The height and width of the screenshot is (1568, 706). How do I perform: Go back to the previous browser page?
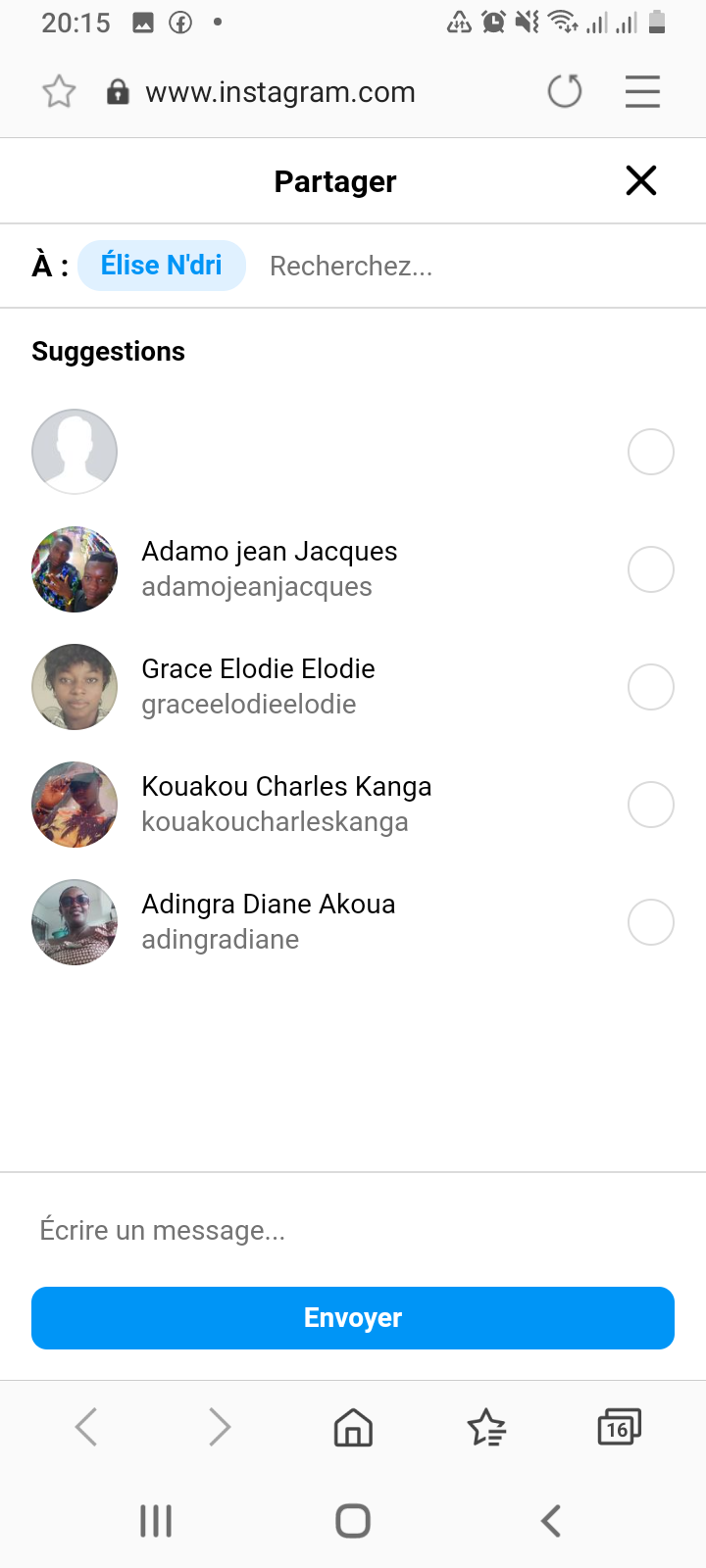(86, 1427)
